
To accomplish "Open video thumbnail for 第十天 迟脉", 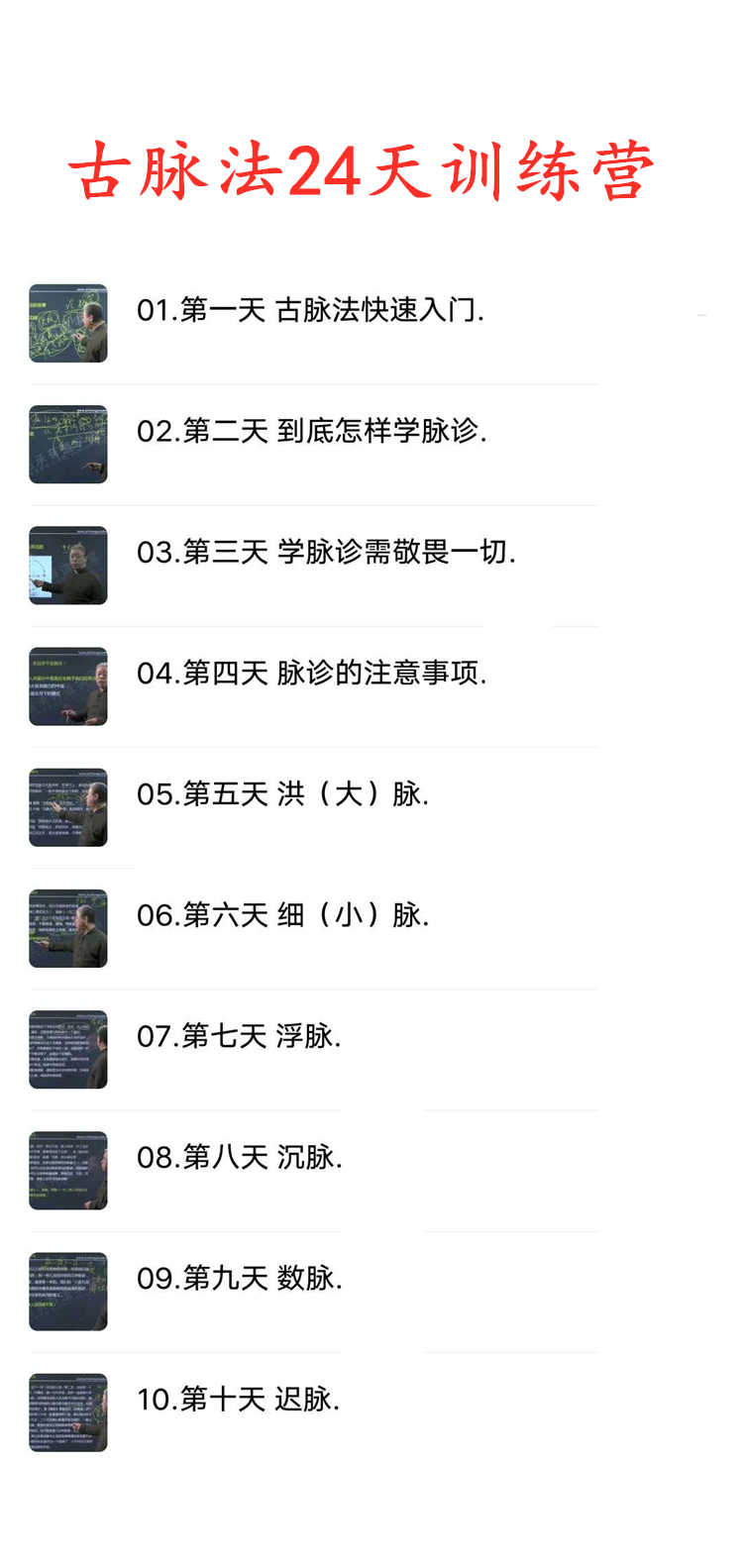I will 67,1412.
